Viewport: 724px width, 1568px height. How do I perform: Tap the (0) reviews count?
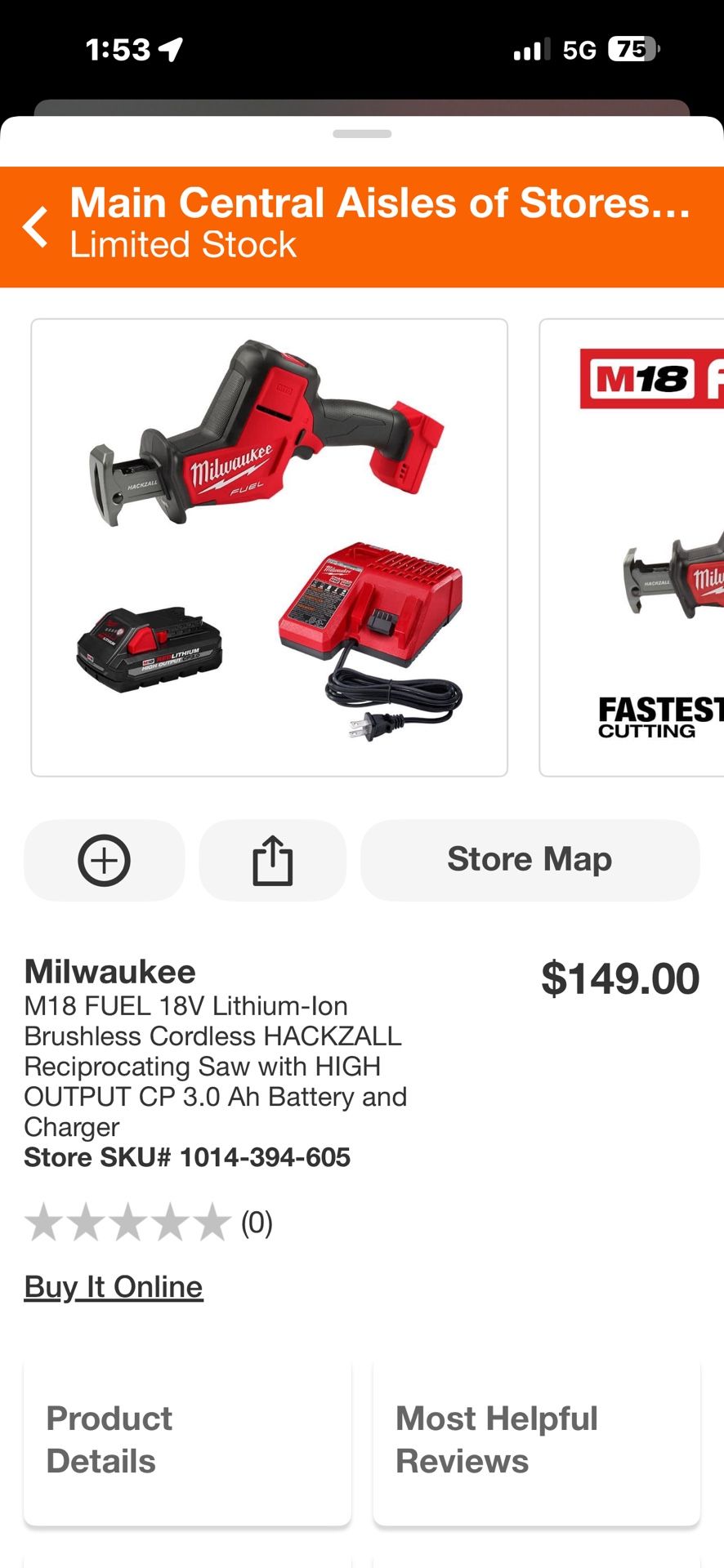[x=254, y=1223]
